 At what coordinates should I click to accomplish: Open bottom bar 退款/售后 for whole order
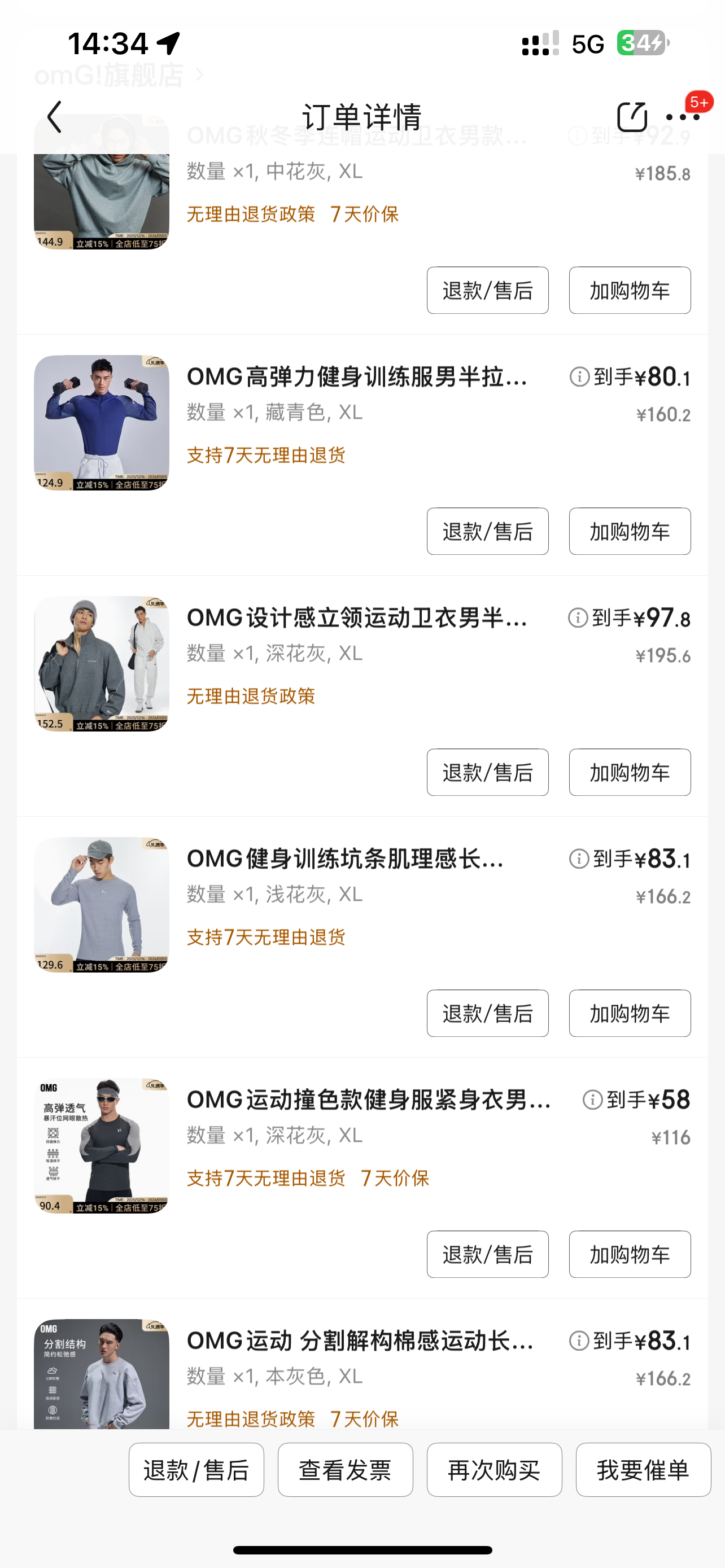point(196,1470)
